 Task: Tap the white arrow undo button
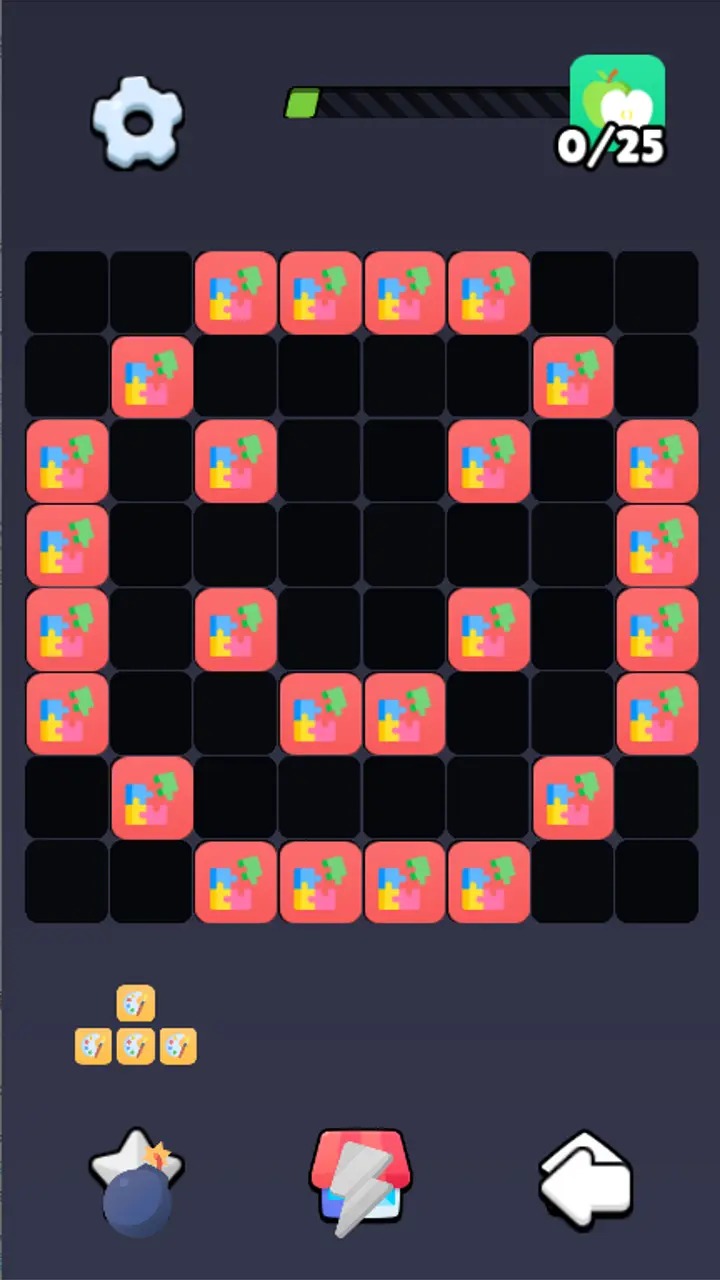pos(585,1180)
